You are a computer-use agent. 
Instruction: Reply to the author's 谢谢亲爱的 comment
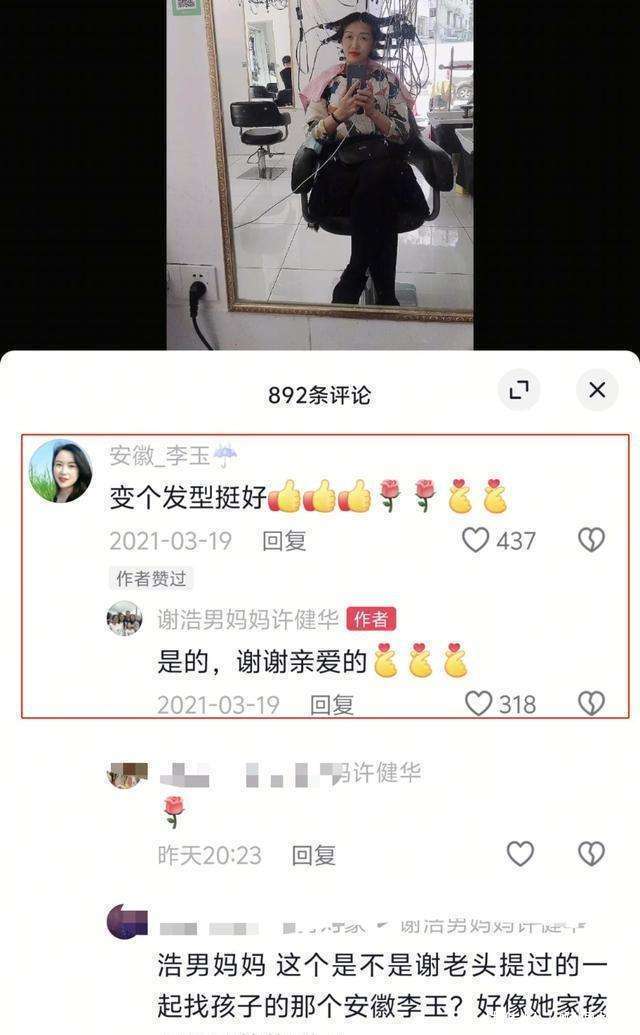331,704
